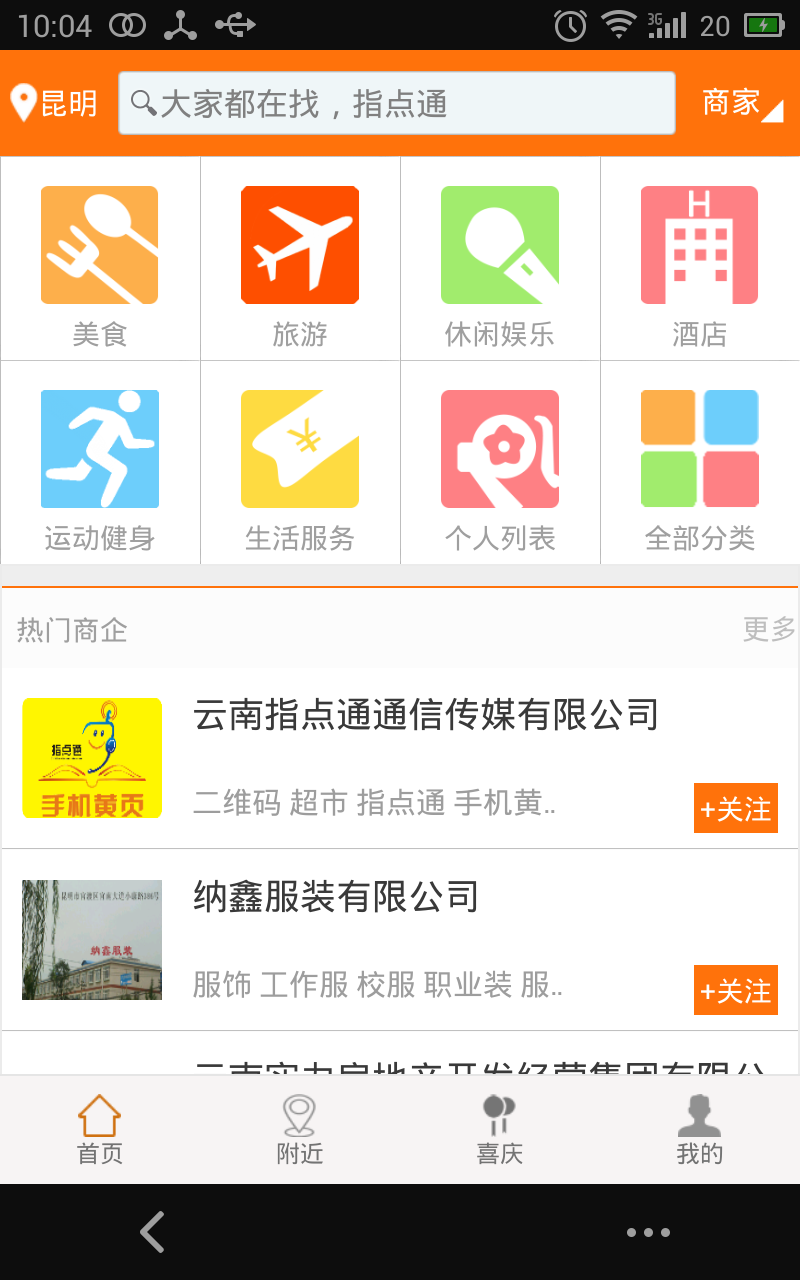Image resolution: width=800 pixels, height=1280 pixels.
Task: Go to 运动健身 category
Action: point(100,464)
